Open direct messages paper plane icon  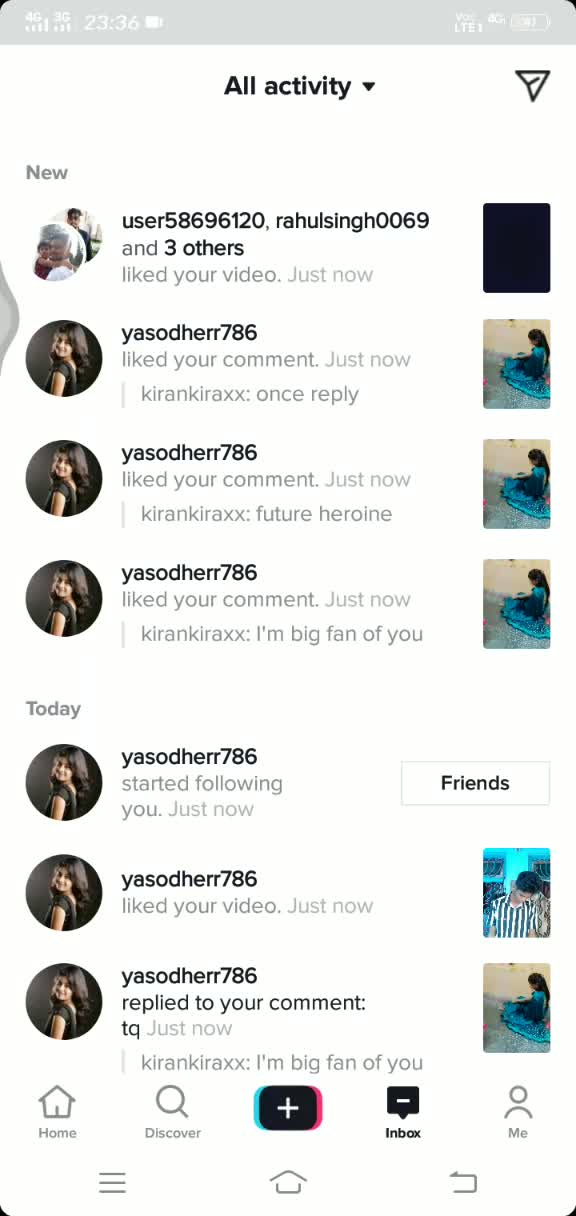[533, 86]
